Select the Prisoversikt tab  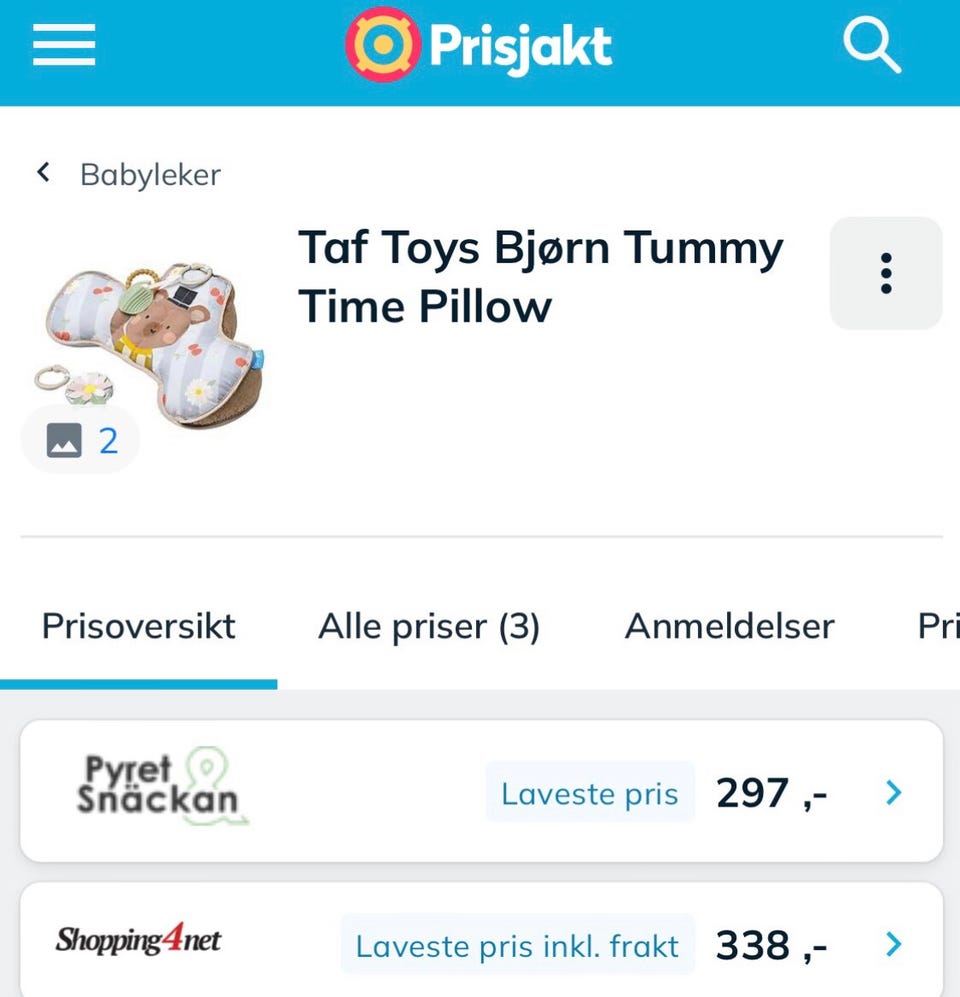click(138, 627)
